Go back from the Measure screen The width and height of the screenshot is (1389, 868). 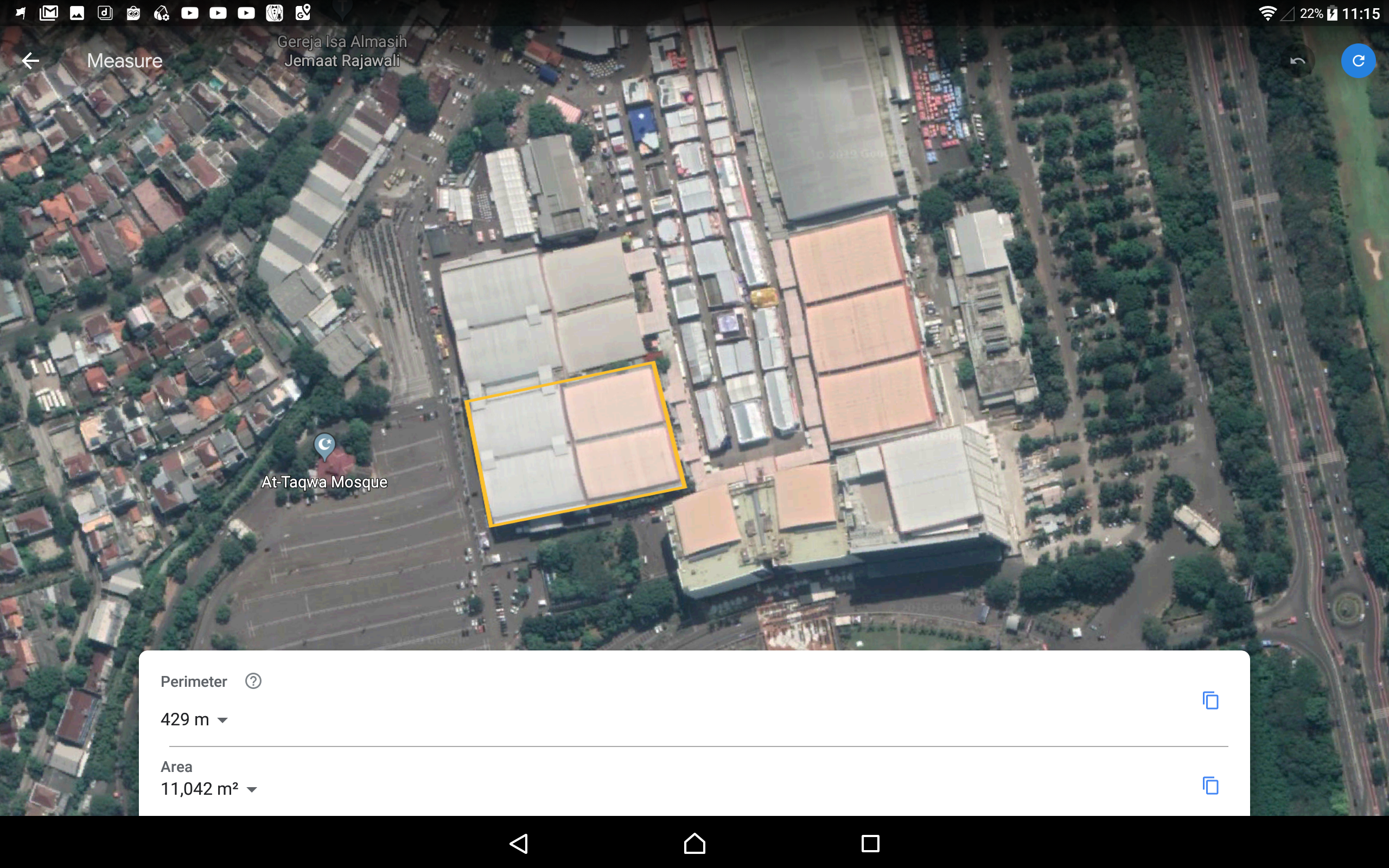point(30,60)
